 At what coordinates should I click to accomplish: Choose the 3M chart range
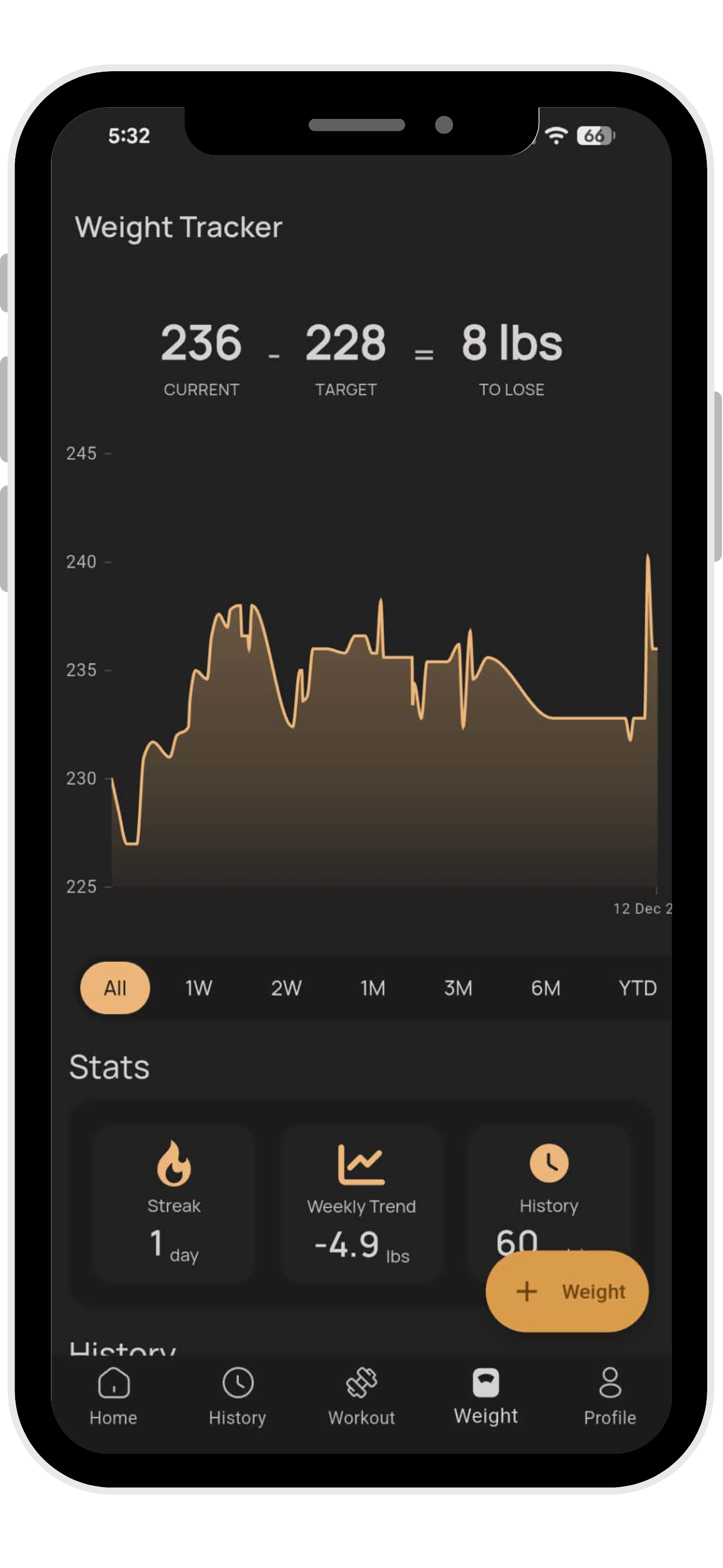click(x=458, y=988)
